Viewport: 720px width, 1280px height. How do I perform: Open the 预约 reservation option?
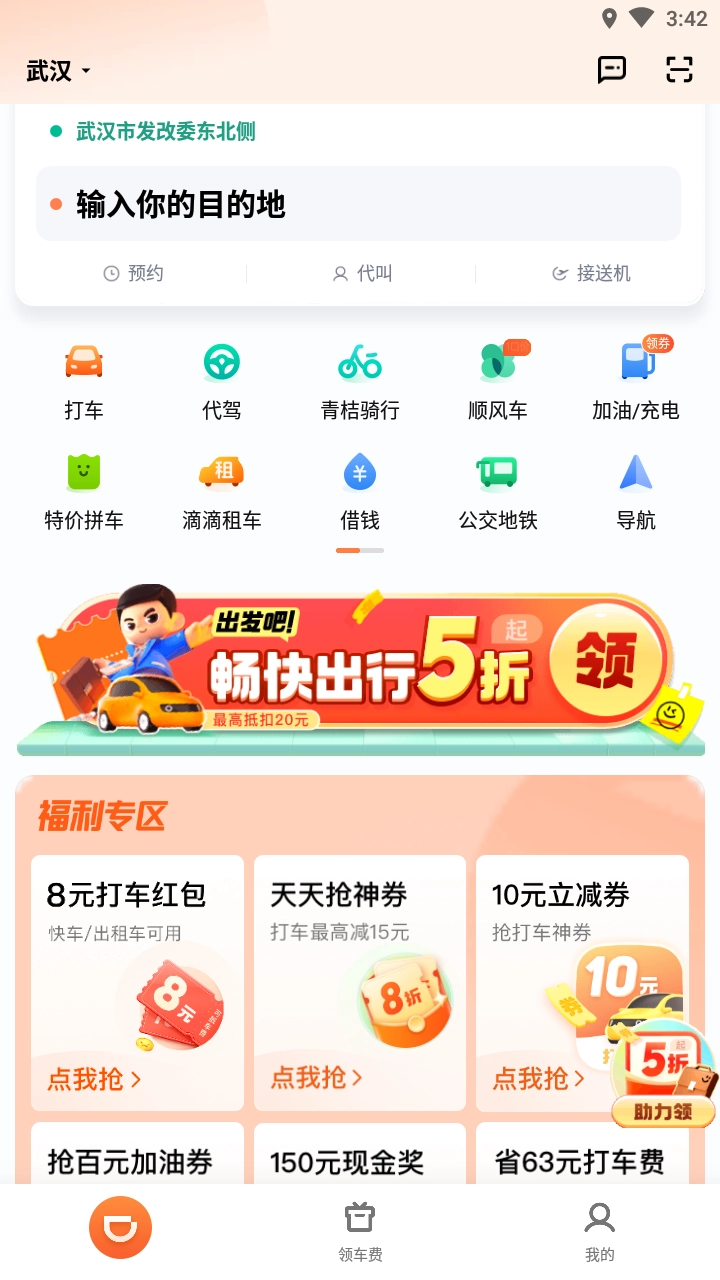click(x=131, y=273)
